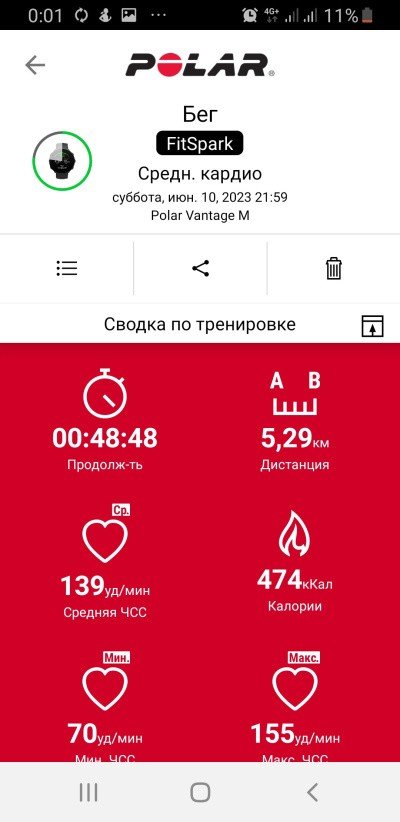This screenshot has height=822, width=400.
Task: Open the FitSpark badge
Action: pyautogui.click(x=200, y=143)
